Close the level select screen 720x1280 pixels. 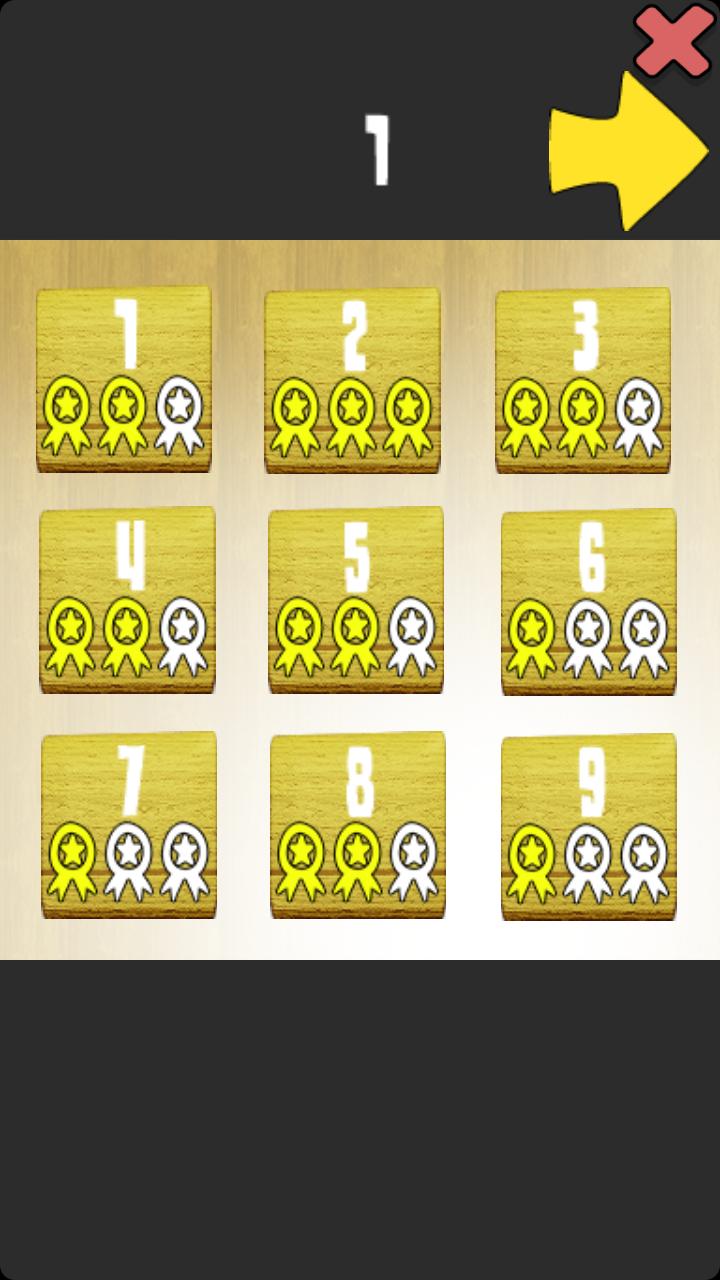coord(674,41)
